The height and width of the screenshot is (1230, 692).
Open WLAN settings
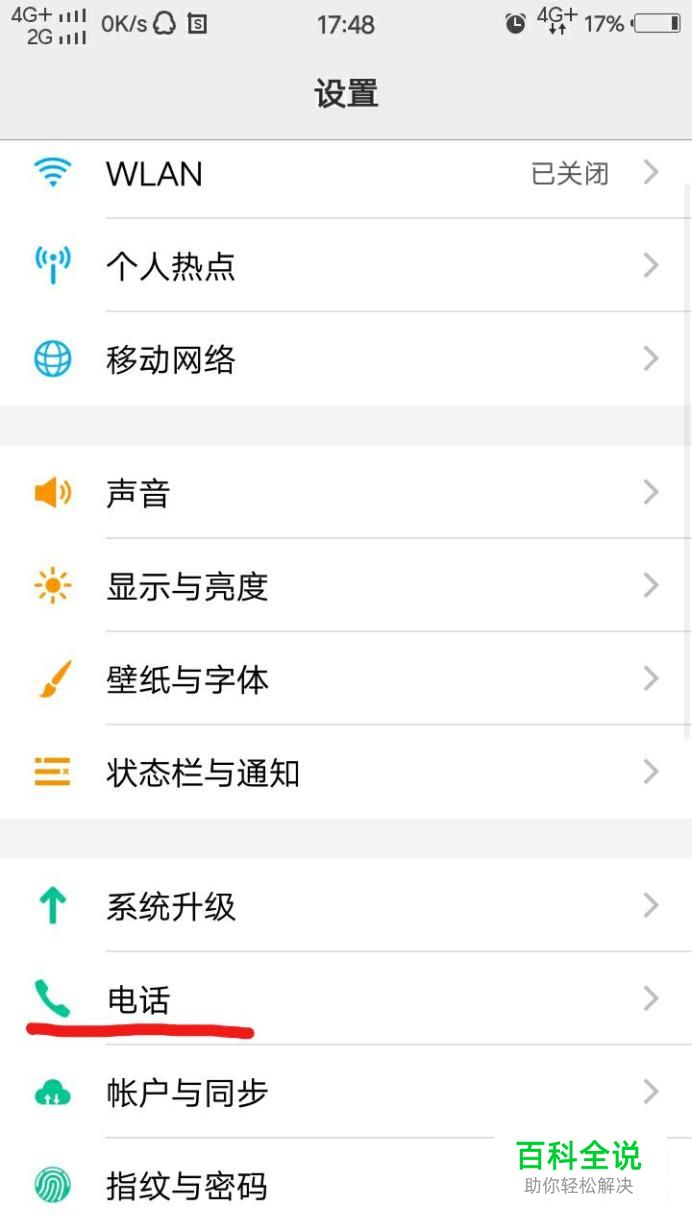click(x=346, y=174)
